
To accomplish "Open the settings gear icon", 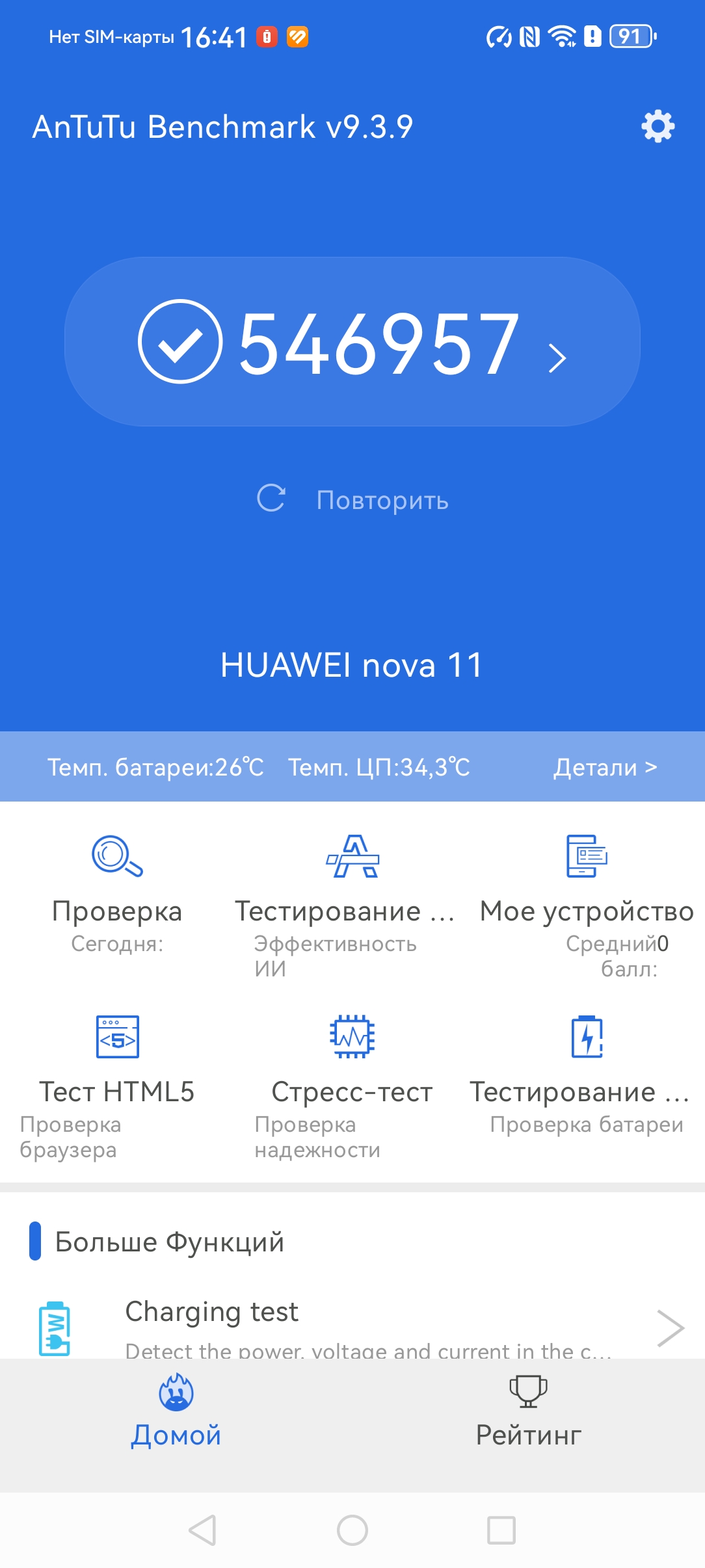I will coord(658,126).
